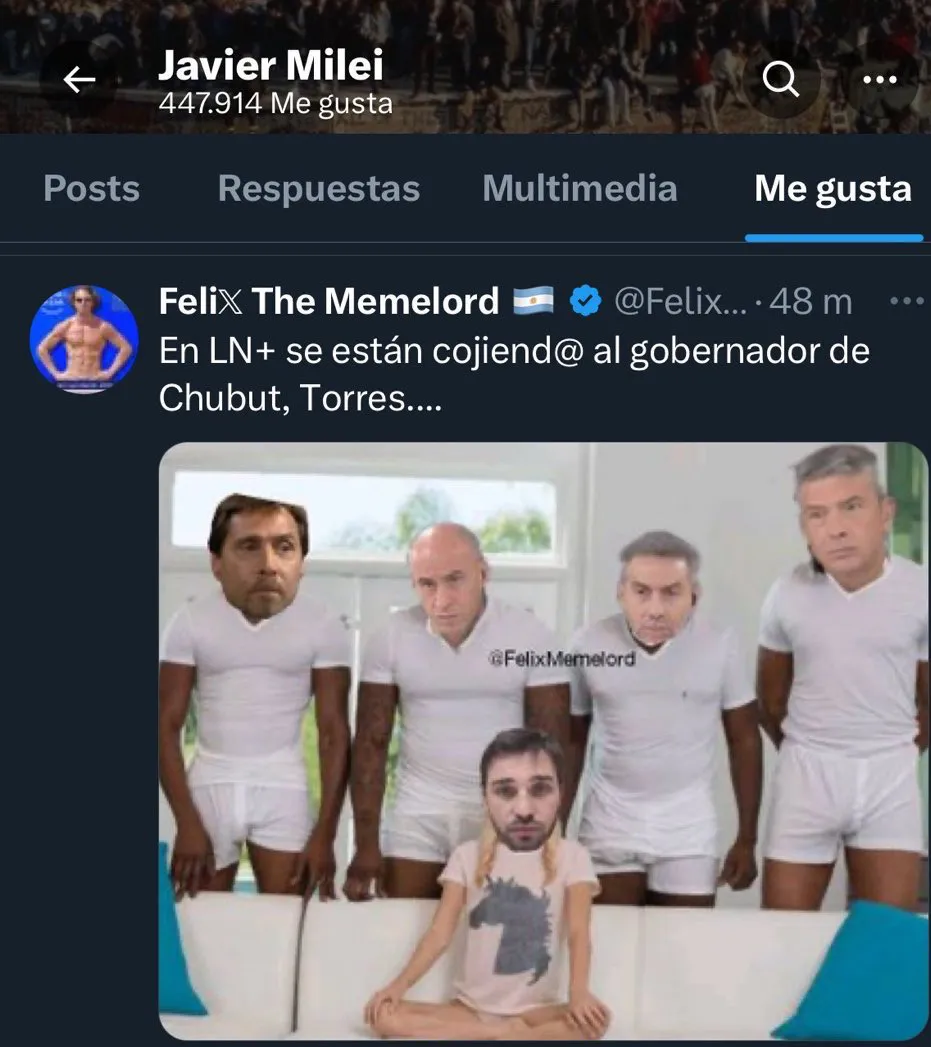Open the profile options three-dot menu
The width and height of the screenshot is (931, 1047).
click(x=881, y=81)
